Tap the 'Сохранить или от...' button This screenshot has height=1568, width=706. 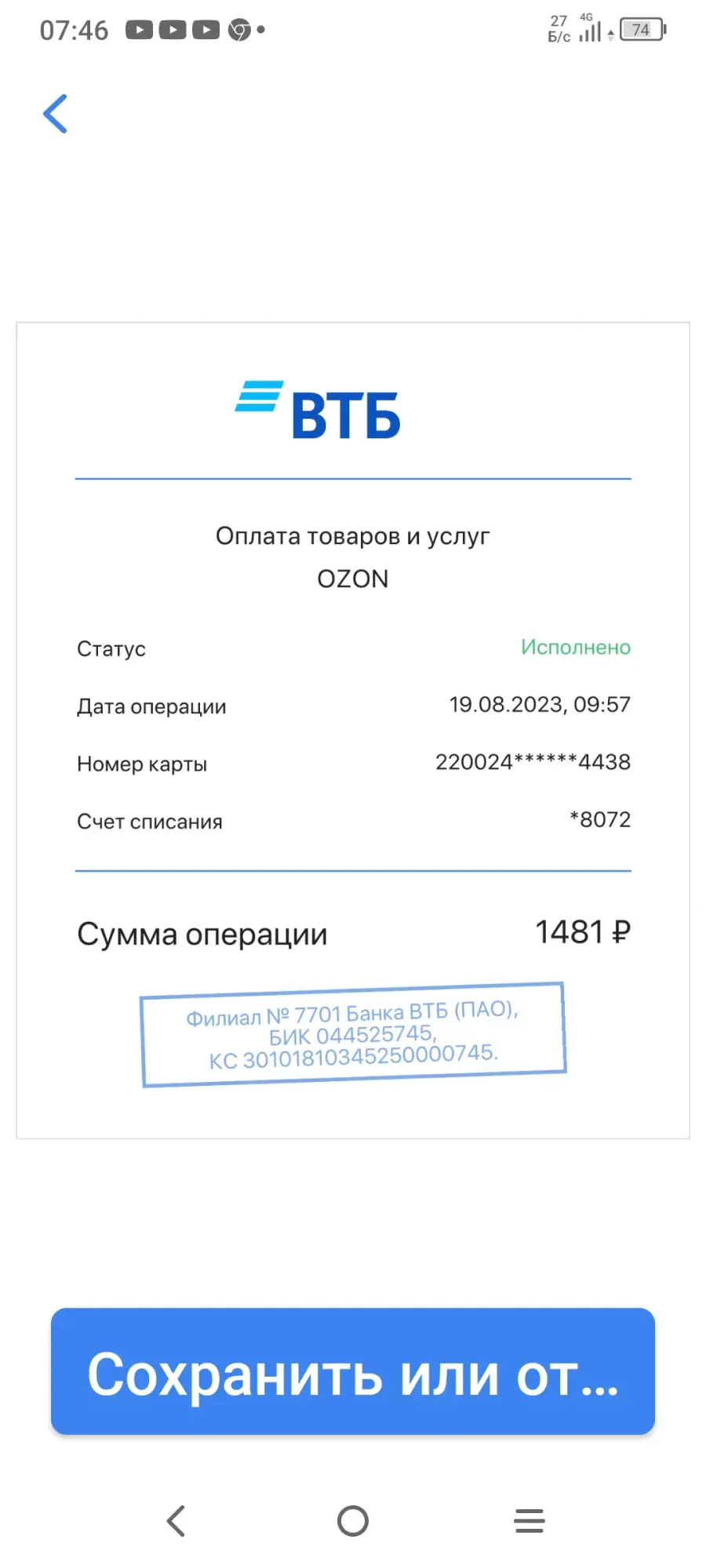click(x=353, y=1371)
